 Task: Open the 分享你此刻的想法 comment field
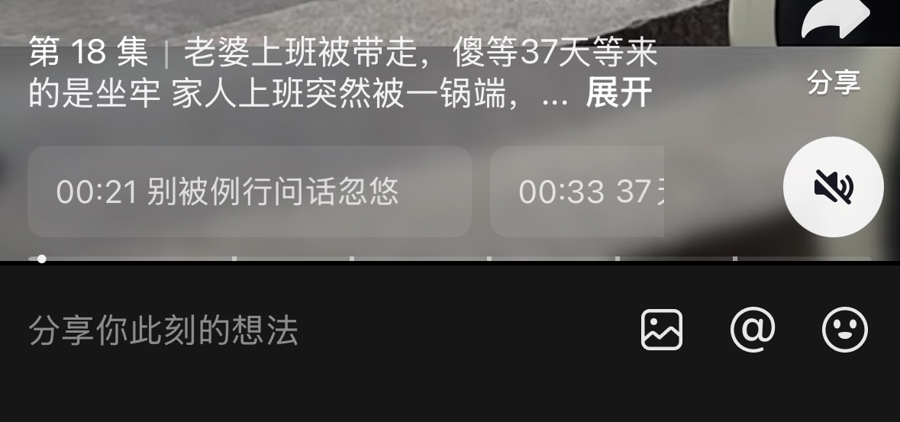(x=300, y=330)
